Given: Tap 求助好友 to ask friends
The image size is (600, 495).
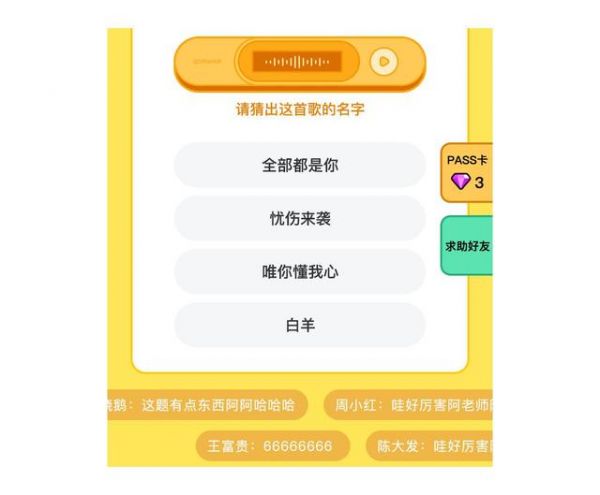Looking at the screenshot, I should 467,245.
